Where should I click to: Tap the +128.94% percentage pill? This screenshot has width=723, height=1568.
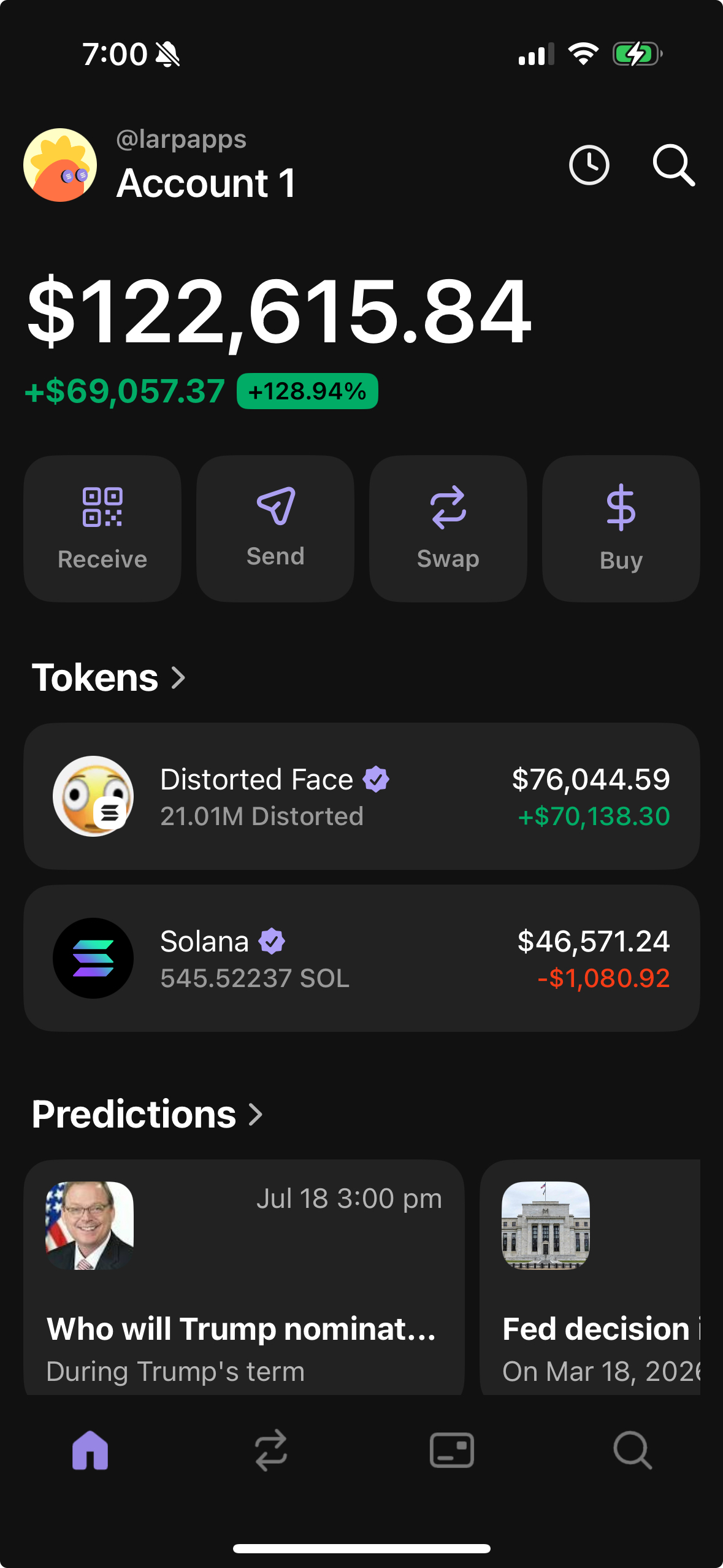[307, 391]
